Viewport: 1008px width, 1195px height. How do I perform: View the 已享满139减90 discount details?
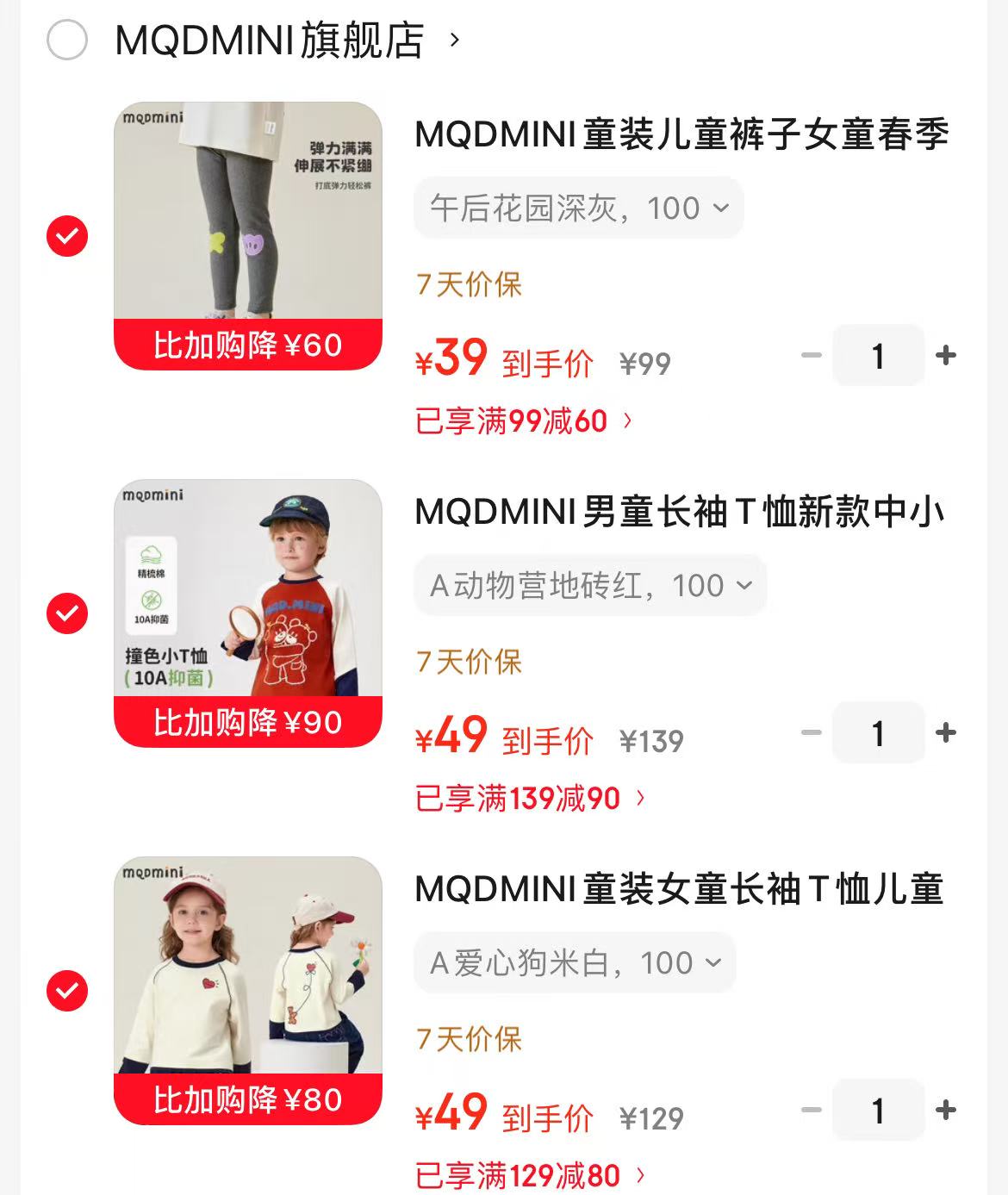click(x=530, y=799)
